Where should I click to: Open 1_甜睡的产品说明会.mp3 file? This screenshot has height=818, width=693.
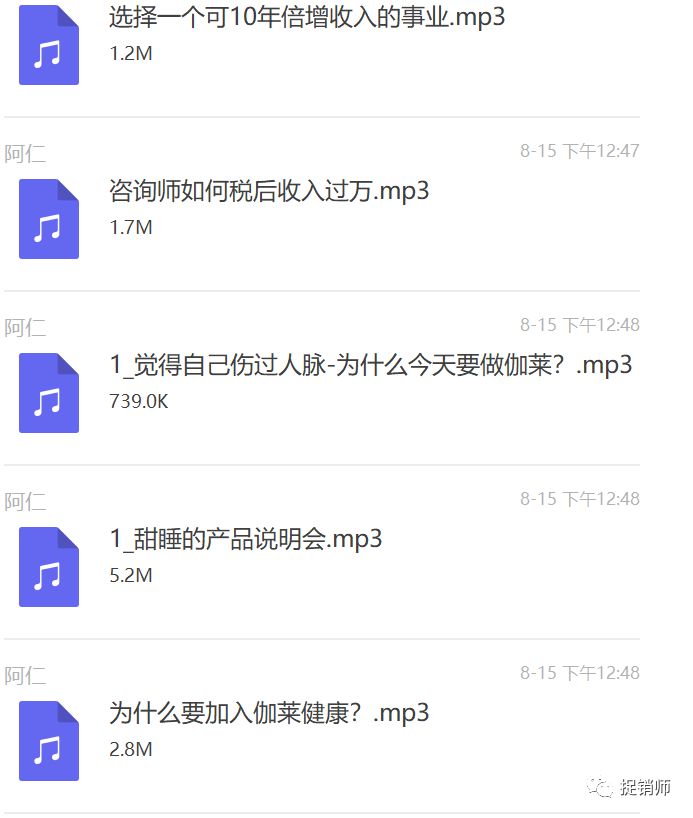coord(245,539)
